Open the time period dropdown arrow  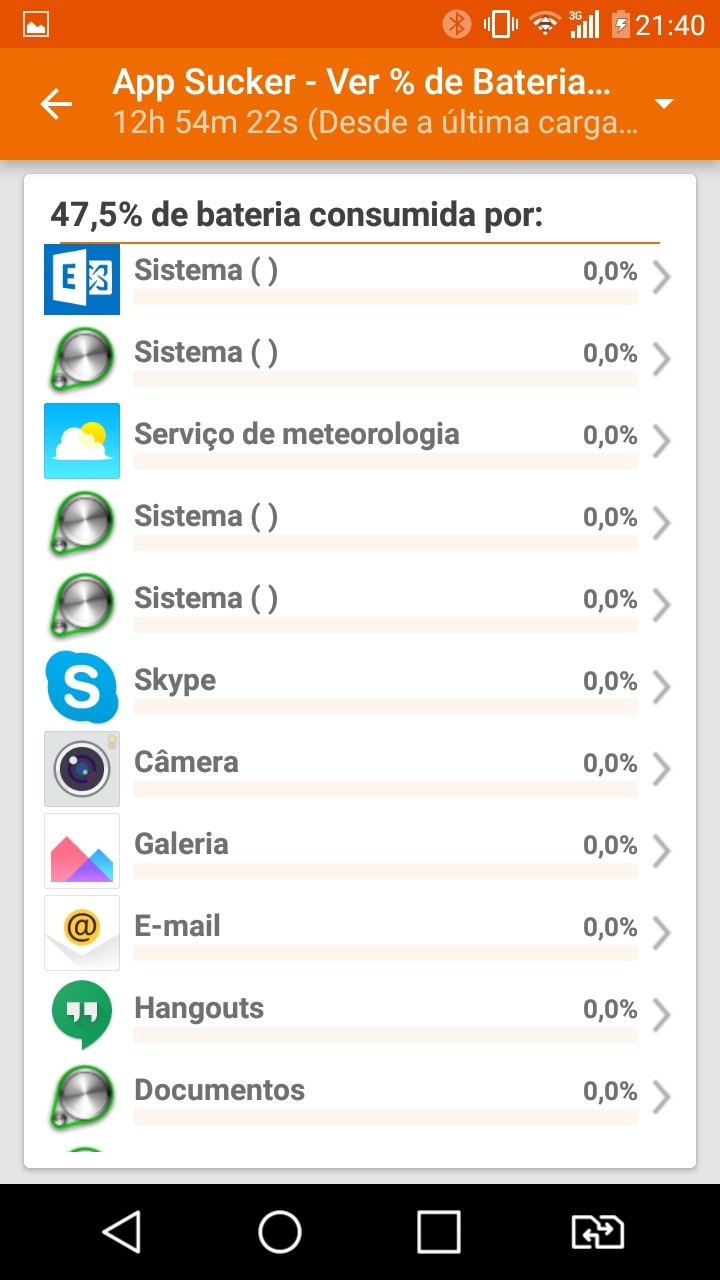point(664,103)
